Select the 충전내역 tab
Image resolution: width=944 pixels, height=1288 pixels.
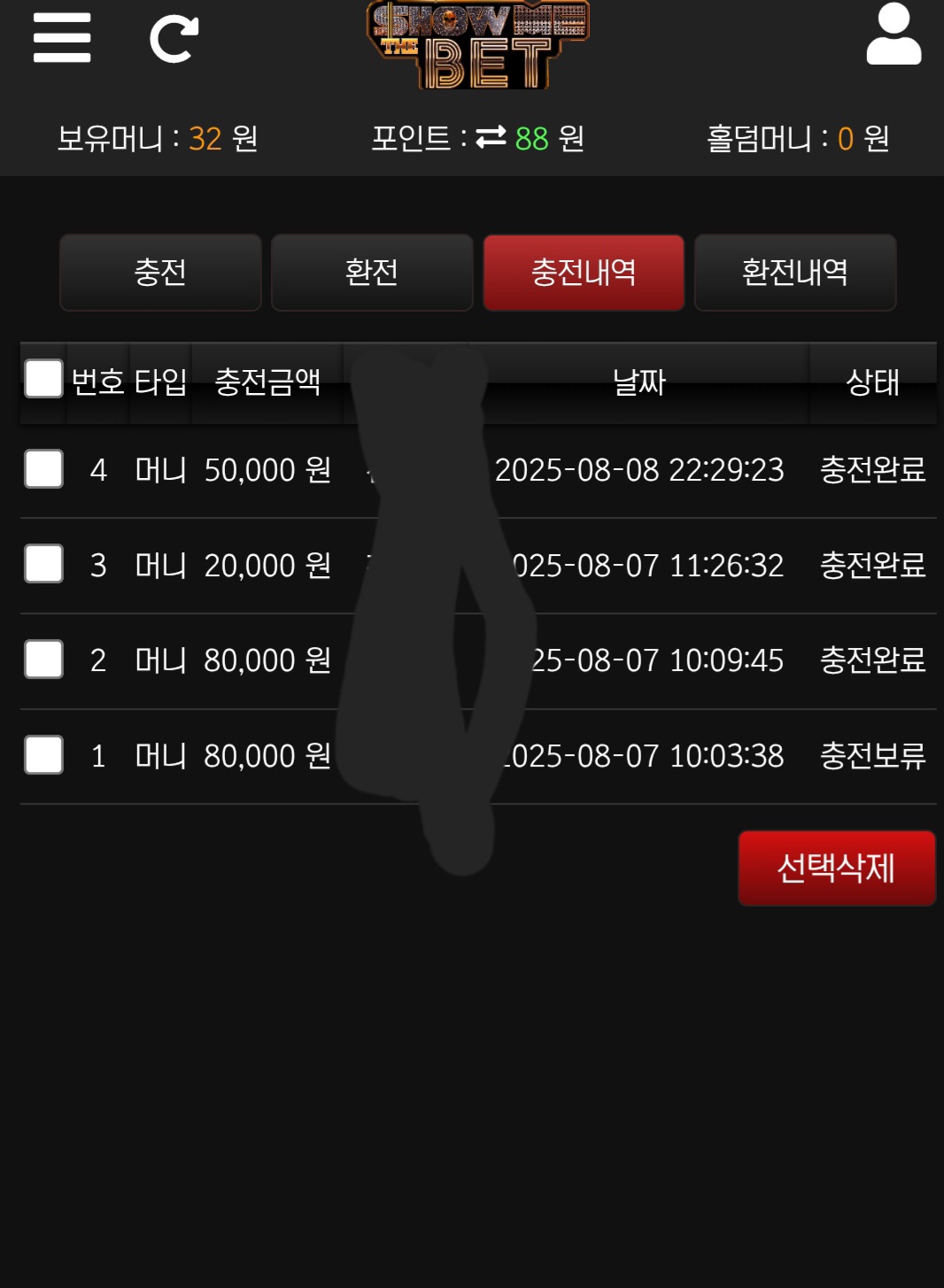coord(584,273)
